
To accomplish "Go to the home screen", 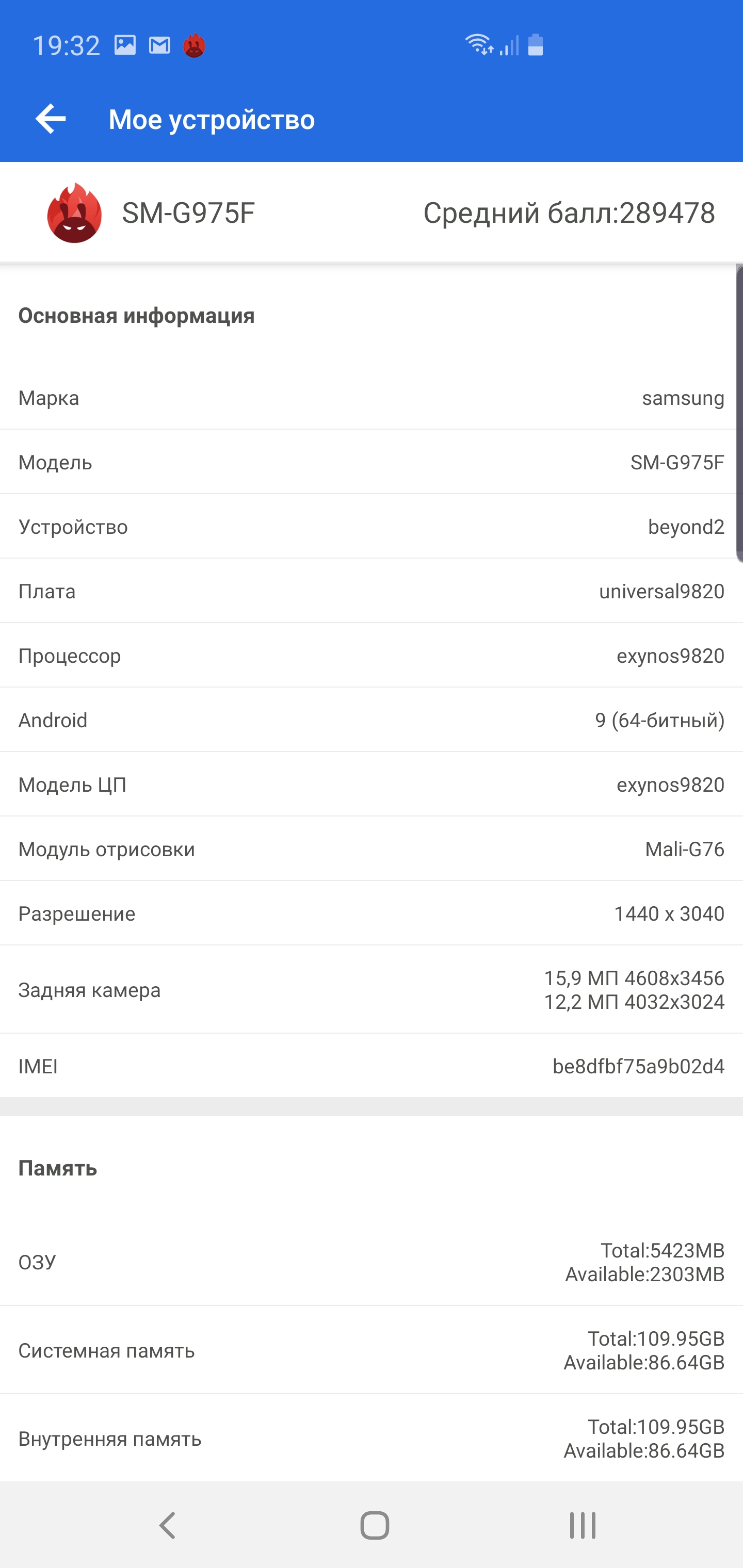I will (374, 1525).
